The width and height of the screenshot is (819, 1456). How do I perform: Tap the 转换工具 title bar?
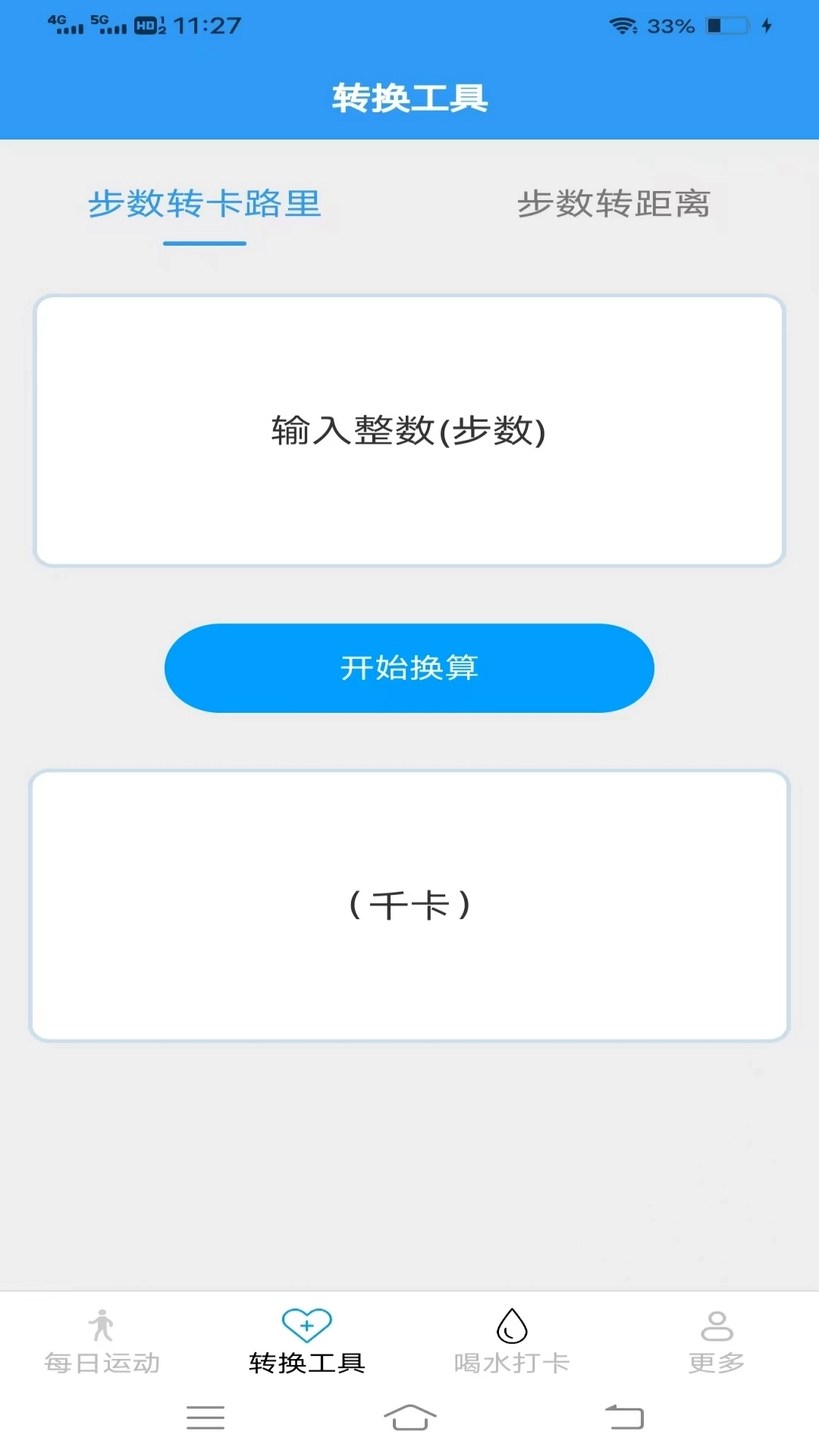409,97
